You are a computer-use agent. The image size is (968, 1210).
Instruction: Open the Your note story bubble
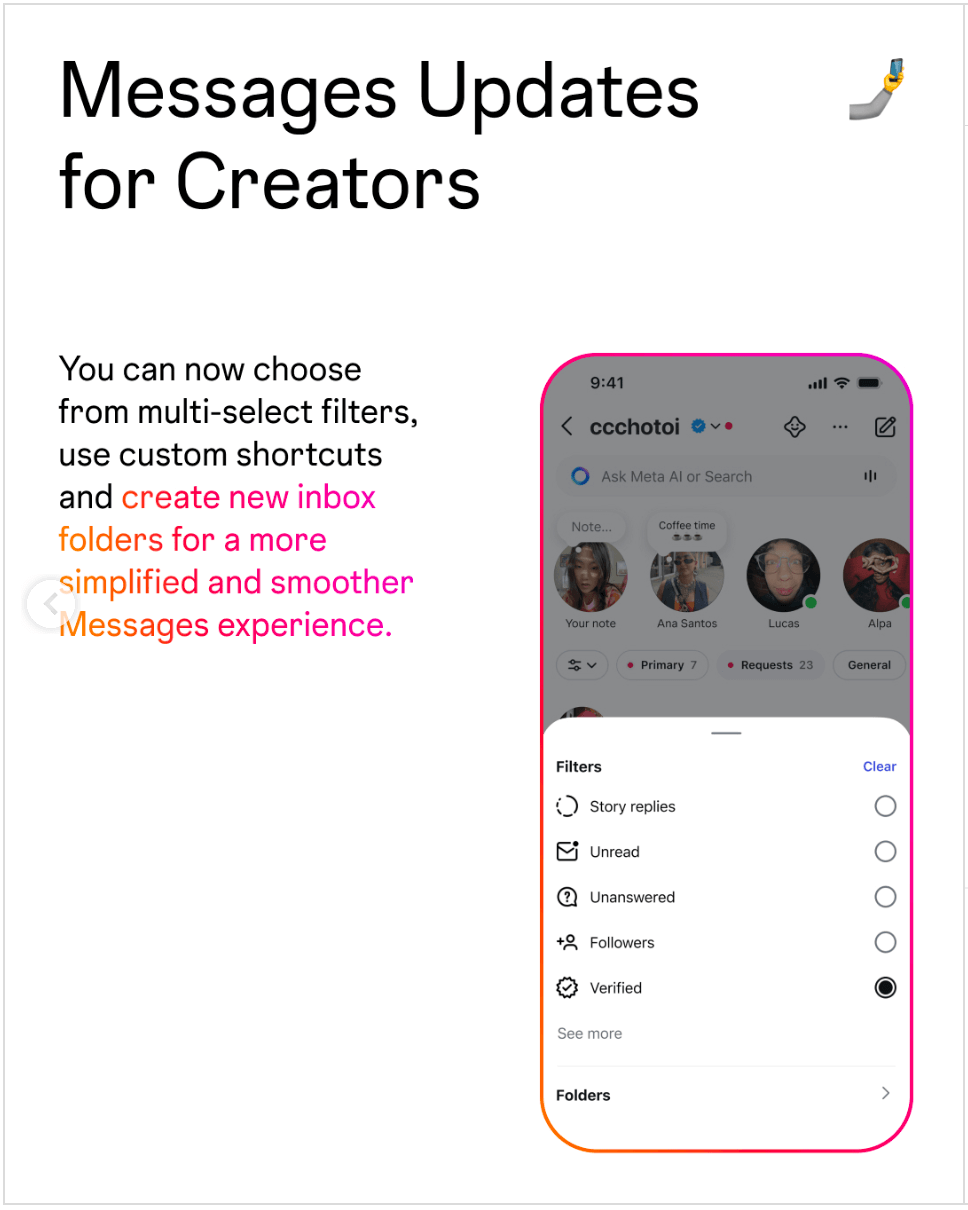(x=591, y=575)
